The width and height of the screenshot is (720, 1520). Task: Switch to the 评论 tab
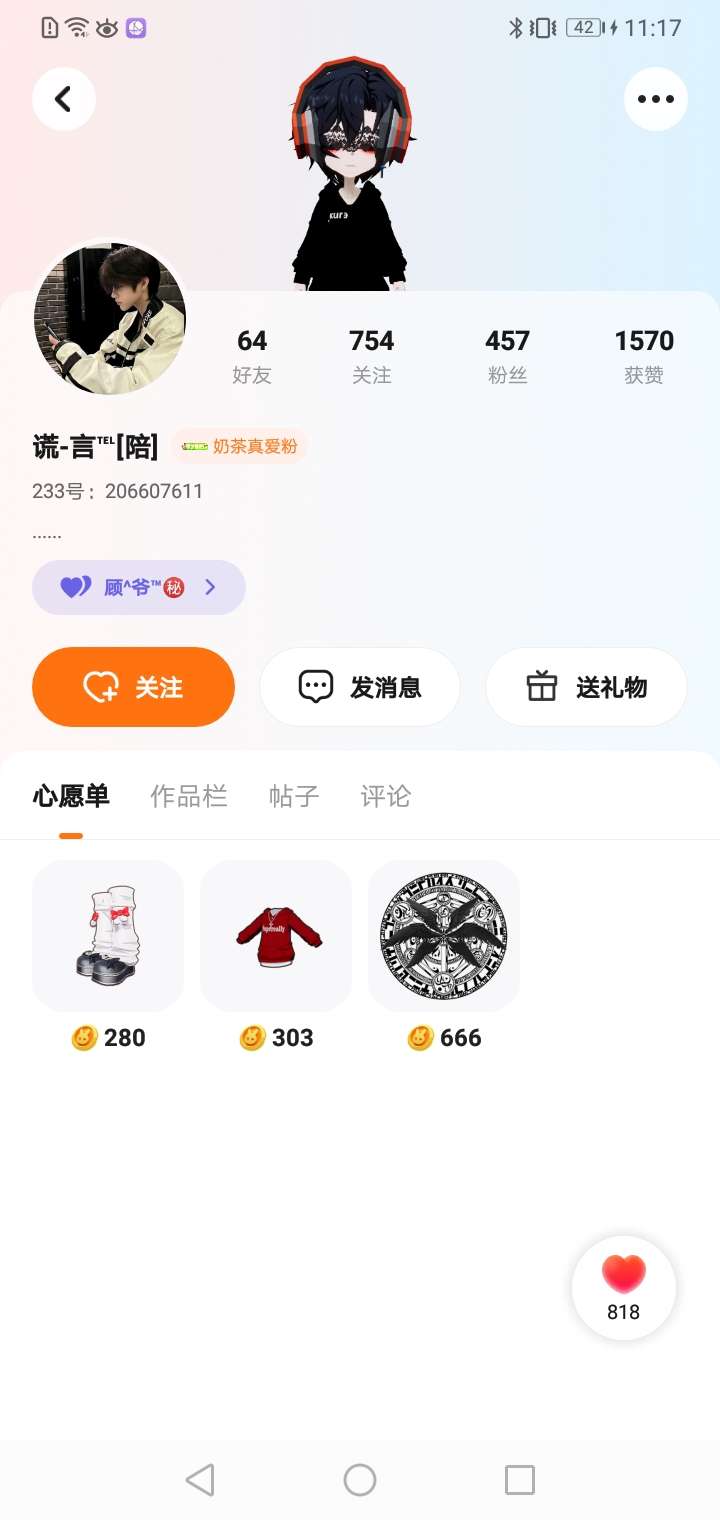pos(385,796)
